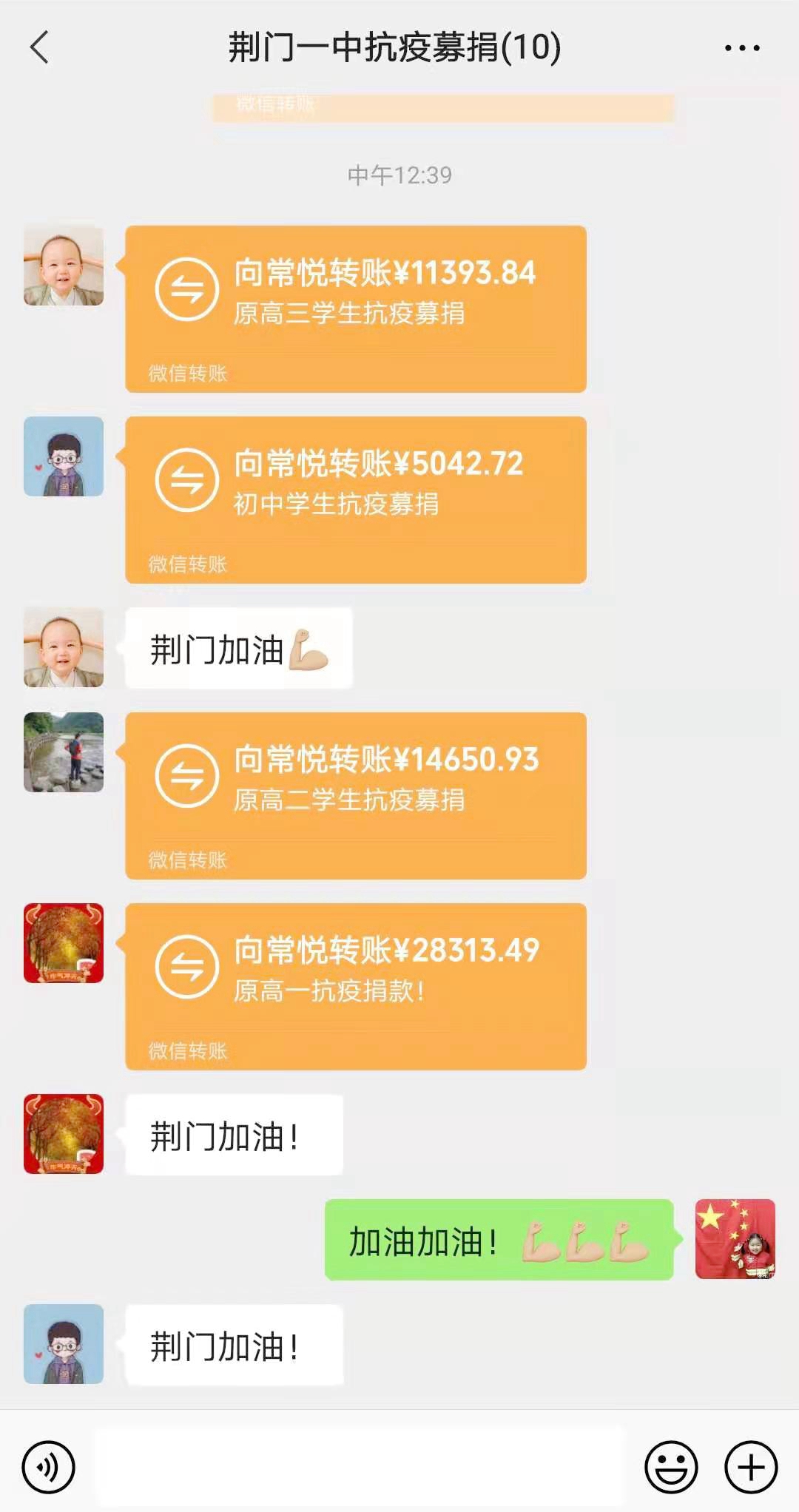Switch to voice message input
Image resolution: width=799 pixels, height=1512 pixels.
coord(48,1466)
